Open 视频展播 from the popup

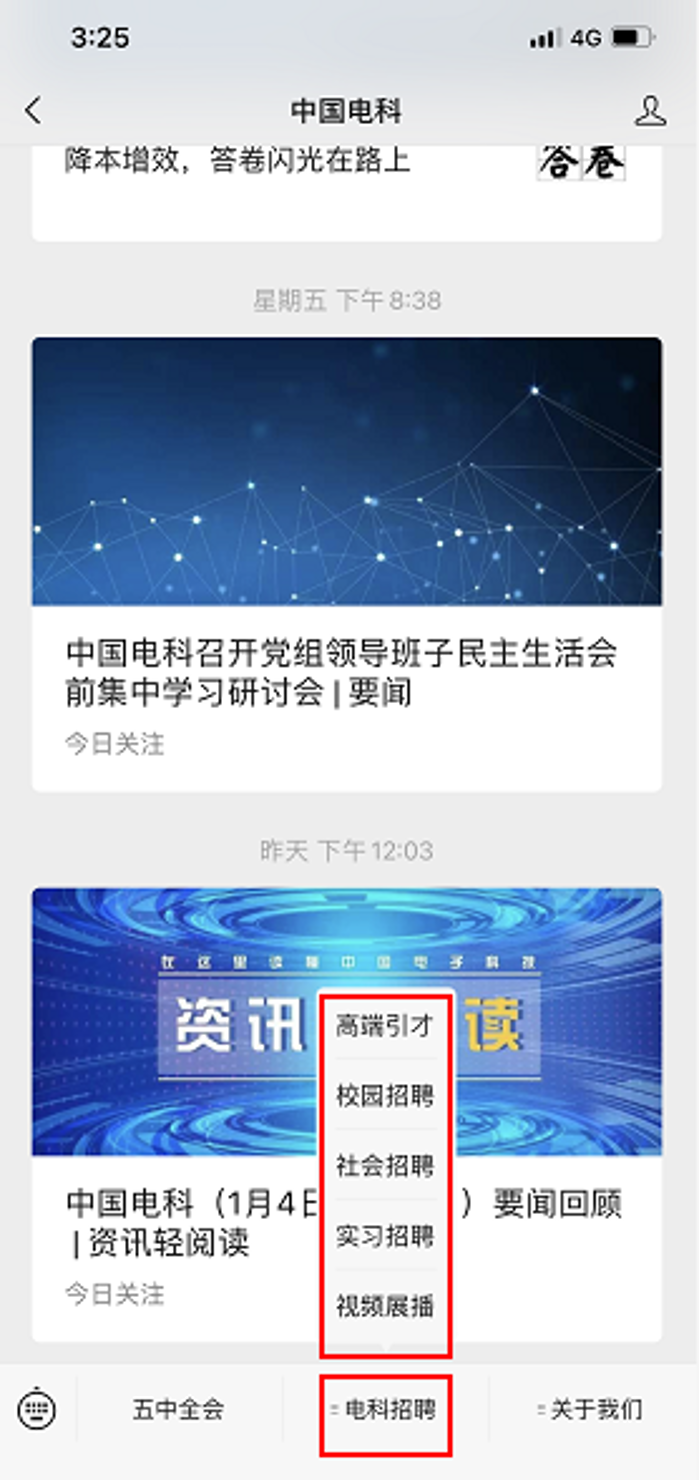click(x=385, y=1306)
